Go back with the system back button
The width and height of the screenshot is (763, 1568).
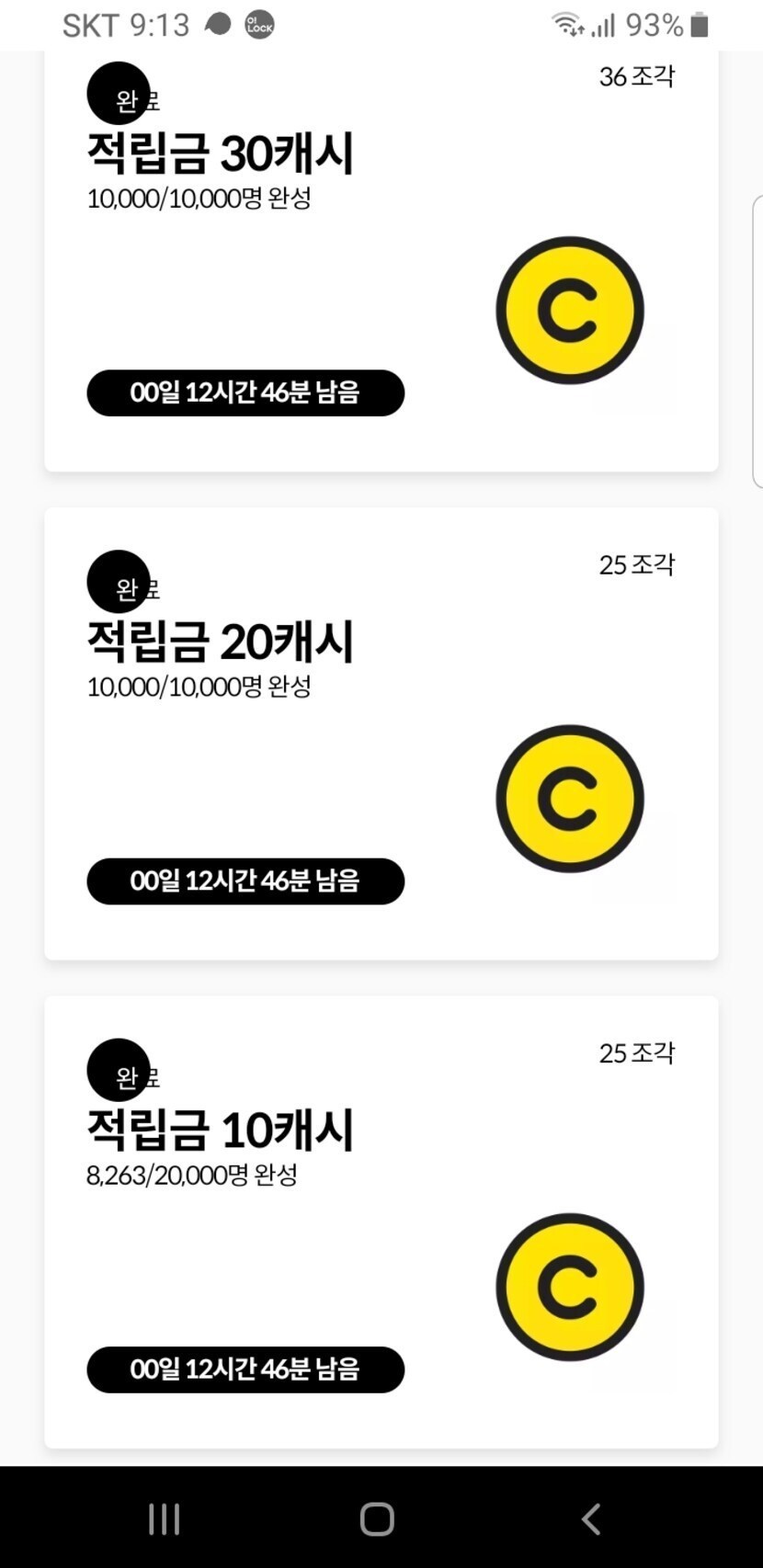(x=591, y=1519)
